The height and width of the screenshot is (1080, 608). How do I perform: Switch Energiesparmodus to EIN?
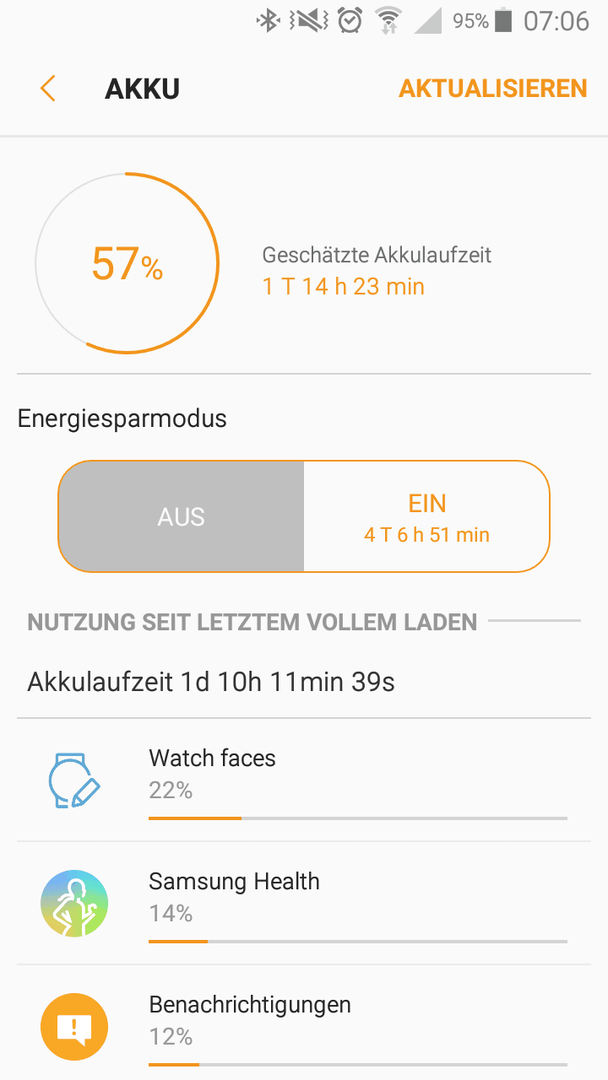coord(427,517)
